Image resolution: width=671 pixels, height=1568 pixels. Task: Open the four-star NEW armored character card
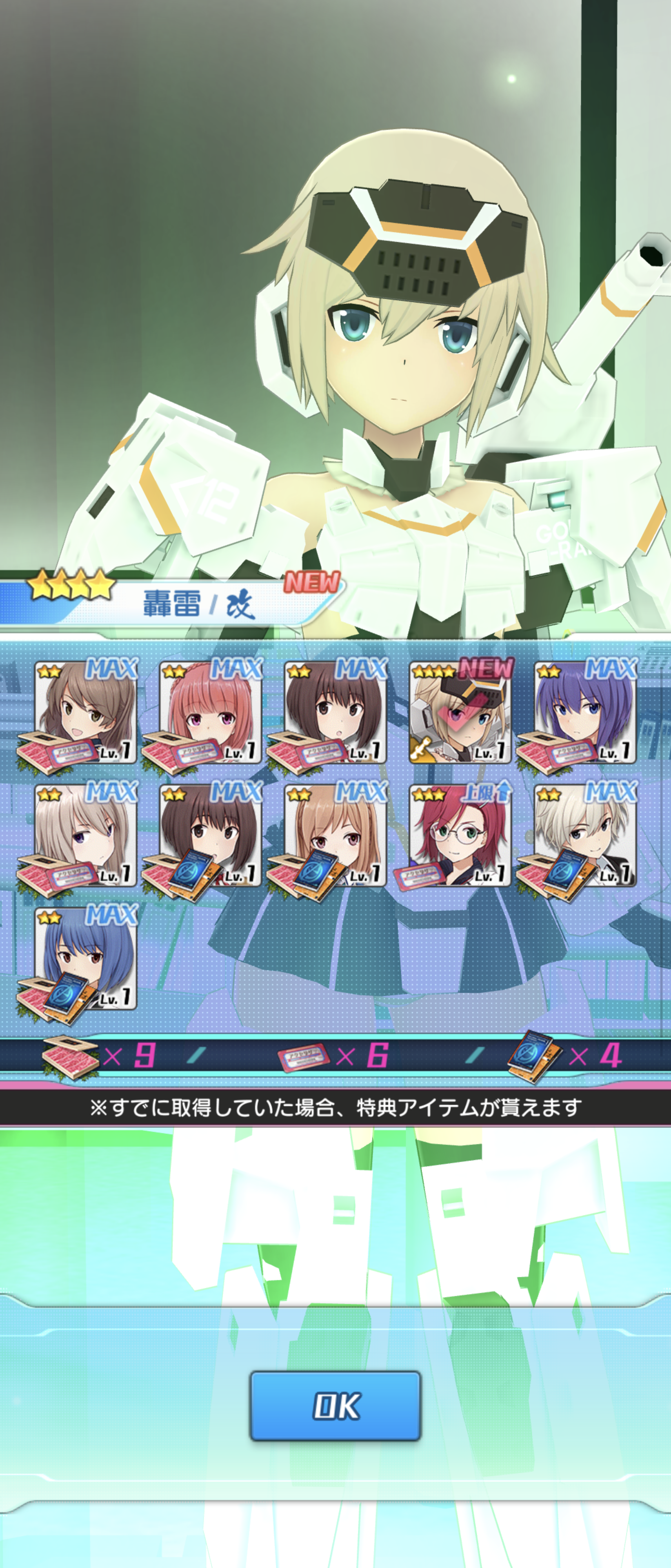click(460, 712)
